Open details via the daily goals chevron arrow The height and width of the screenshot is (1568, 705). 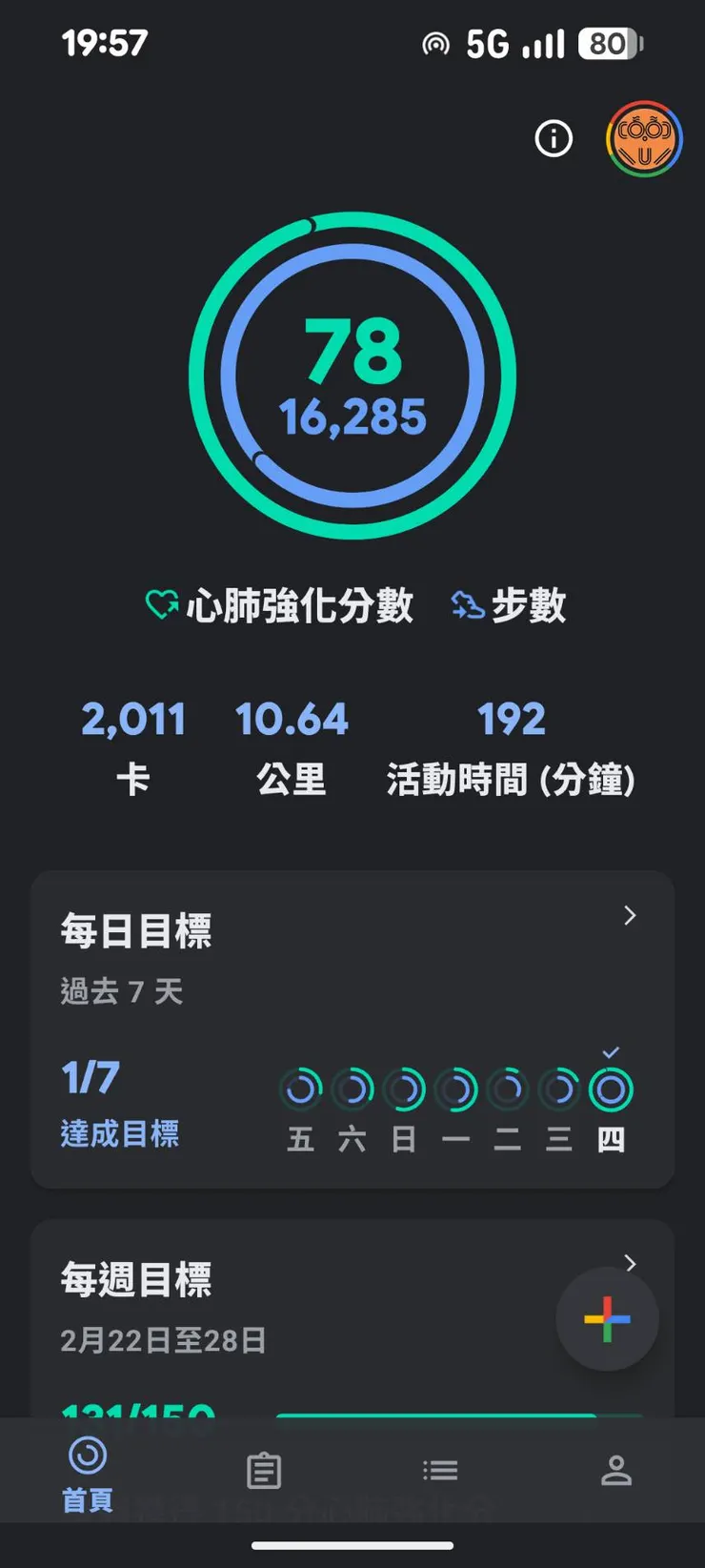pyautogui.click(x=630, y=915)
